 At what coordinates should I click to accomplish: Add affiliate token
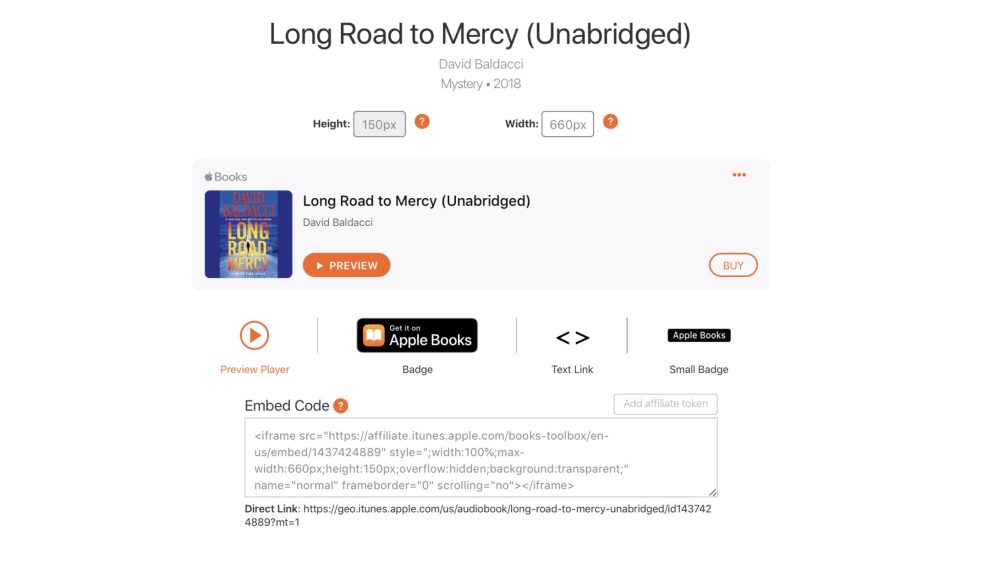click(665, 404)
